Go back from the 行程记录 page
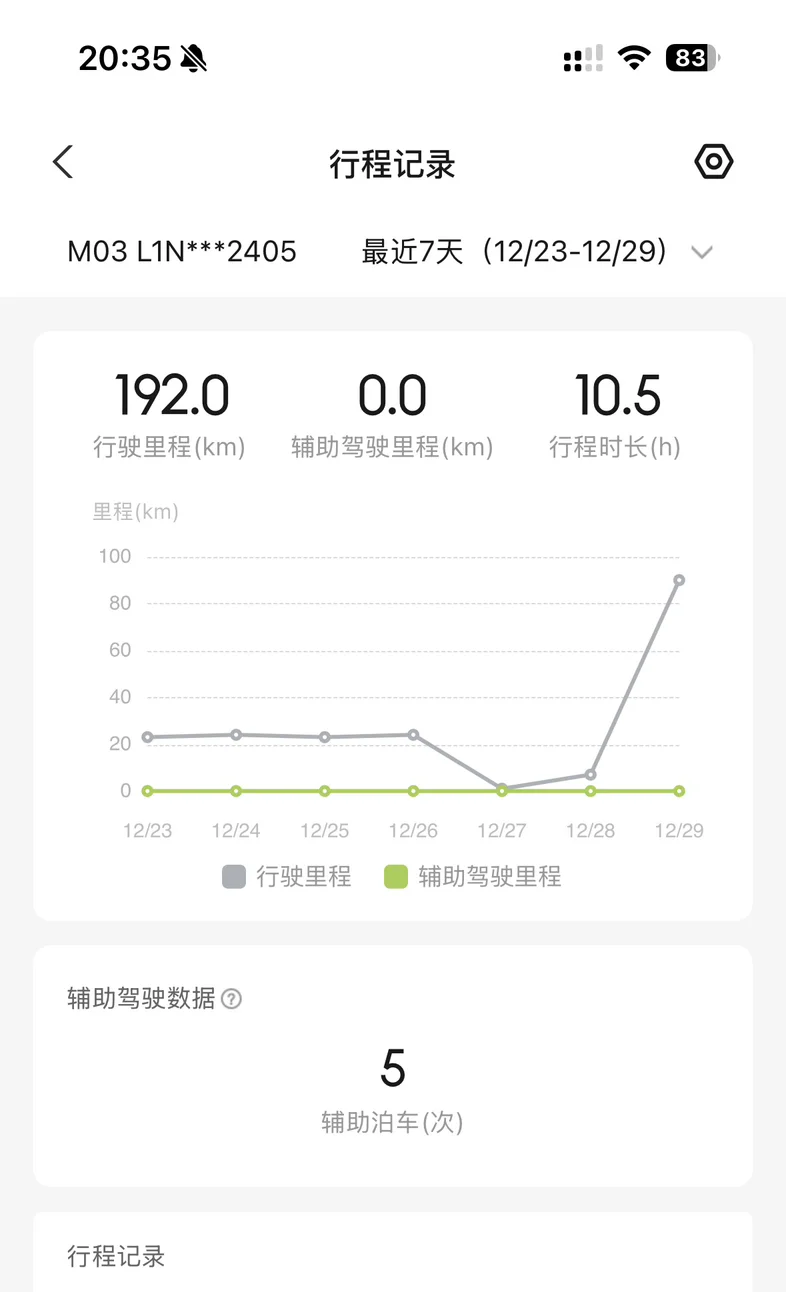This screenshot has width=786, height=1292. (x=63, y=162)
